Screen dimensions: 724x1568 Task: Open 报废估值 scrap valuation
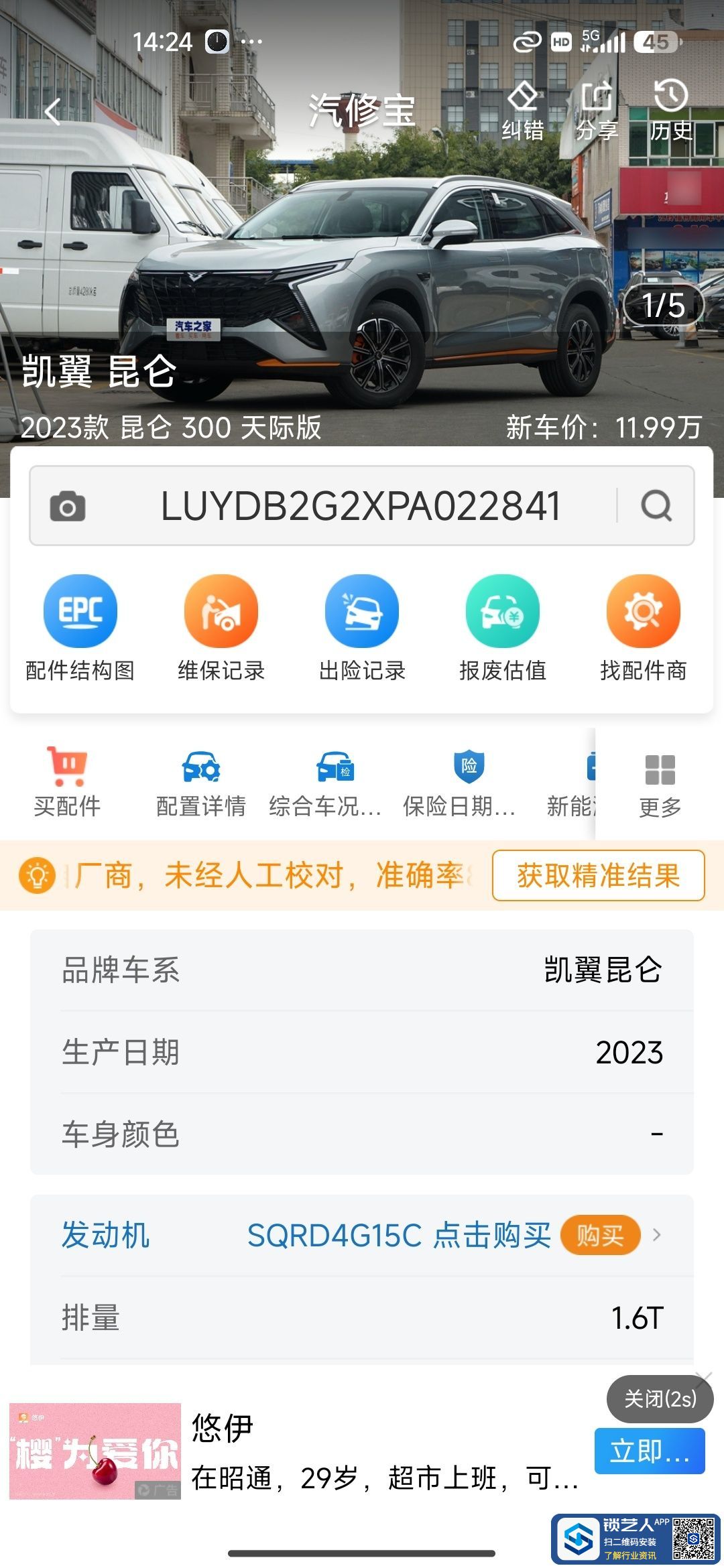503,628
